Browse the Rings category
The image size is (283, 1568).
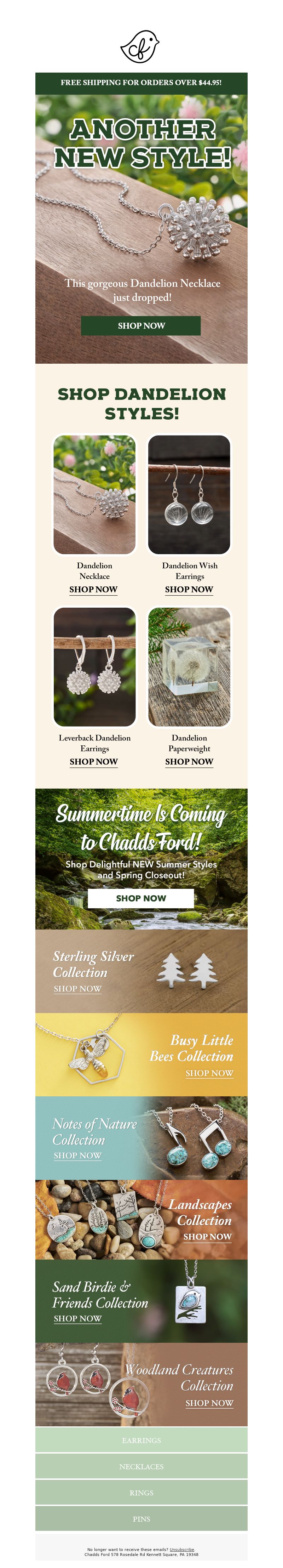pos(141,1493)
